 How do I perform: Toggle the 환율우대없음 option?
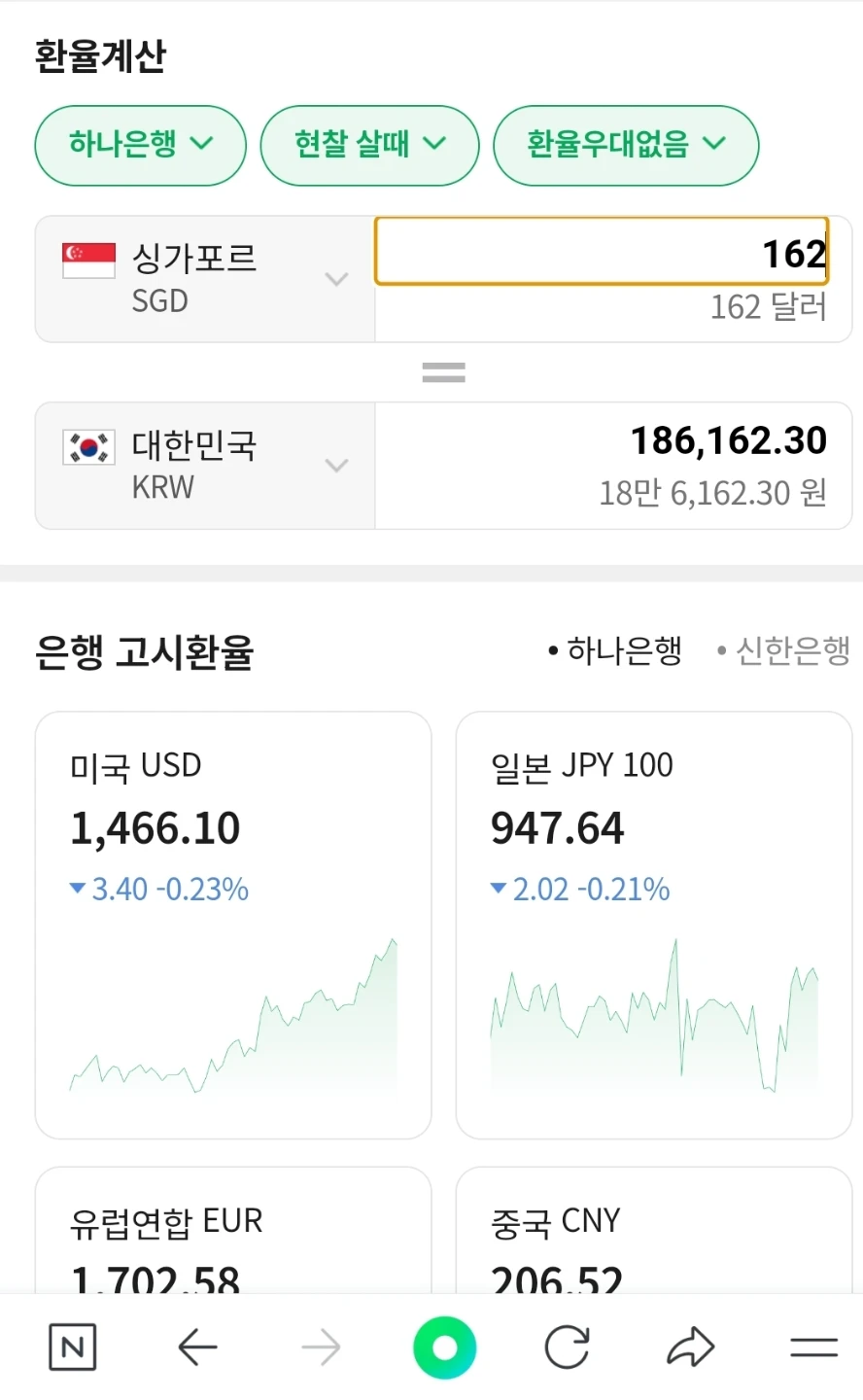[626, 145]
